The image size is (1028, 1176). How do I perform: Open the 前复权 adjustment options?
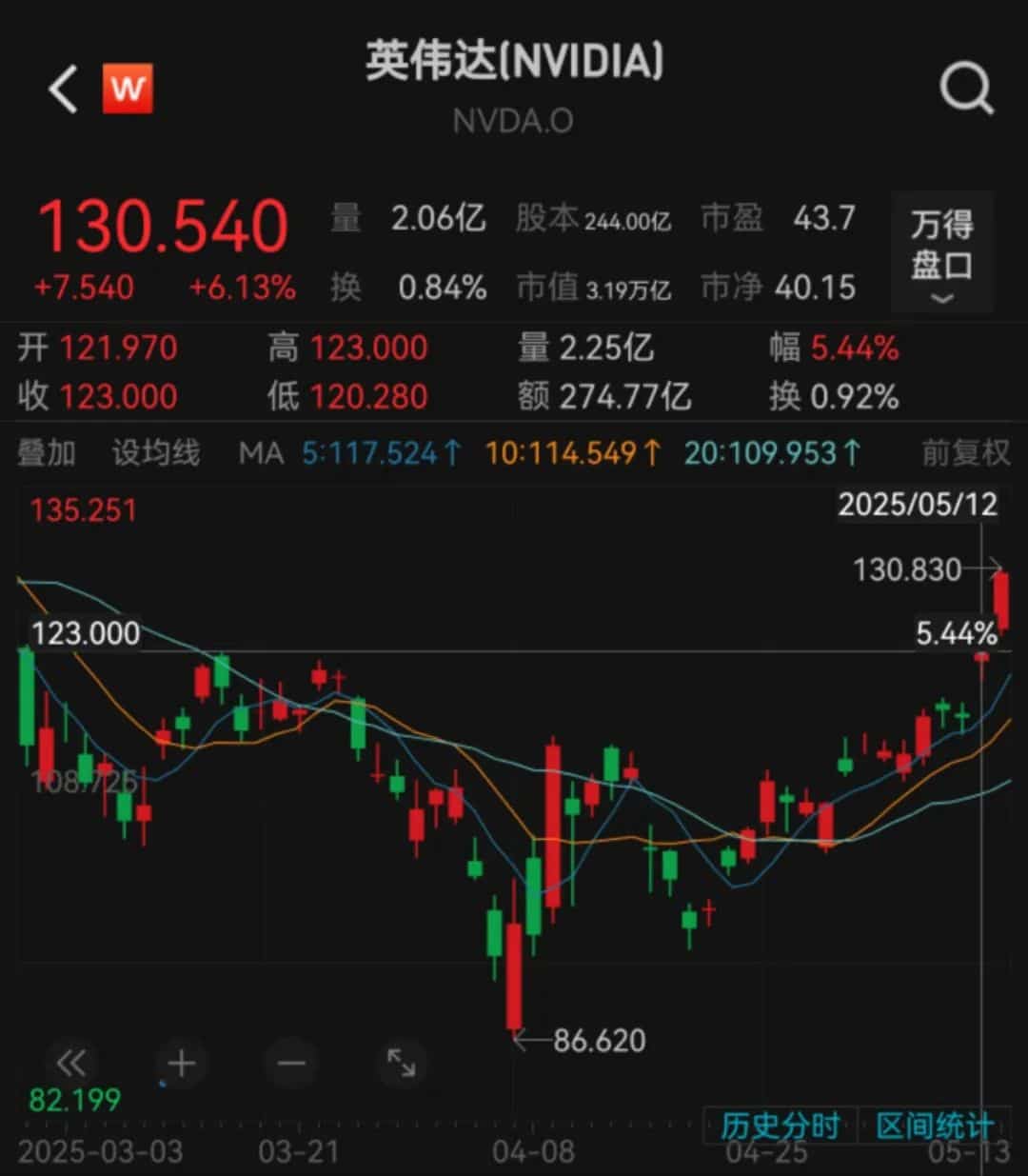[x=963, y=453]
